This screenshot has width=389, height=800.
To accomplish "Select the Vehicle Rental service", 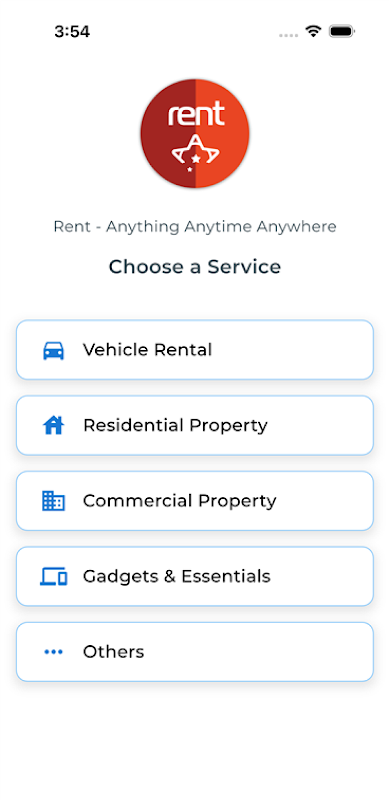I will click(x=194, y=350).
